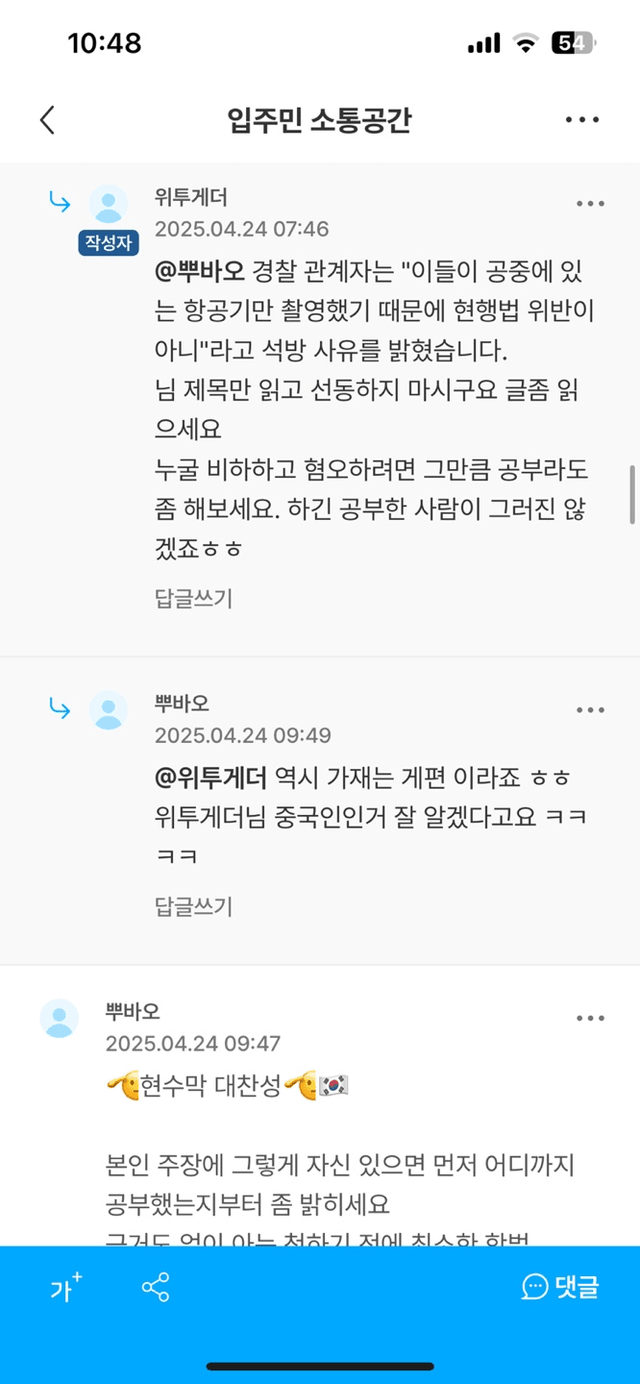Go back using the top arrow
Screen dimensions: 640x1384
tap(47, 120)
